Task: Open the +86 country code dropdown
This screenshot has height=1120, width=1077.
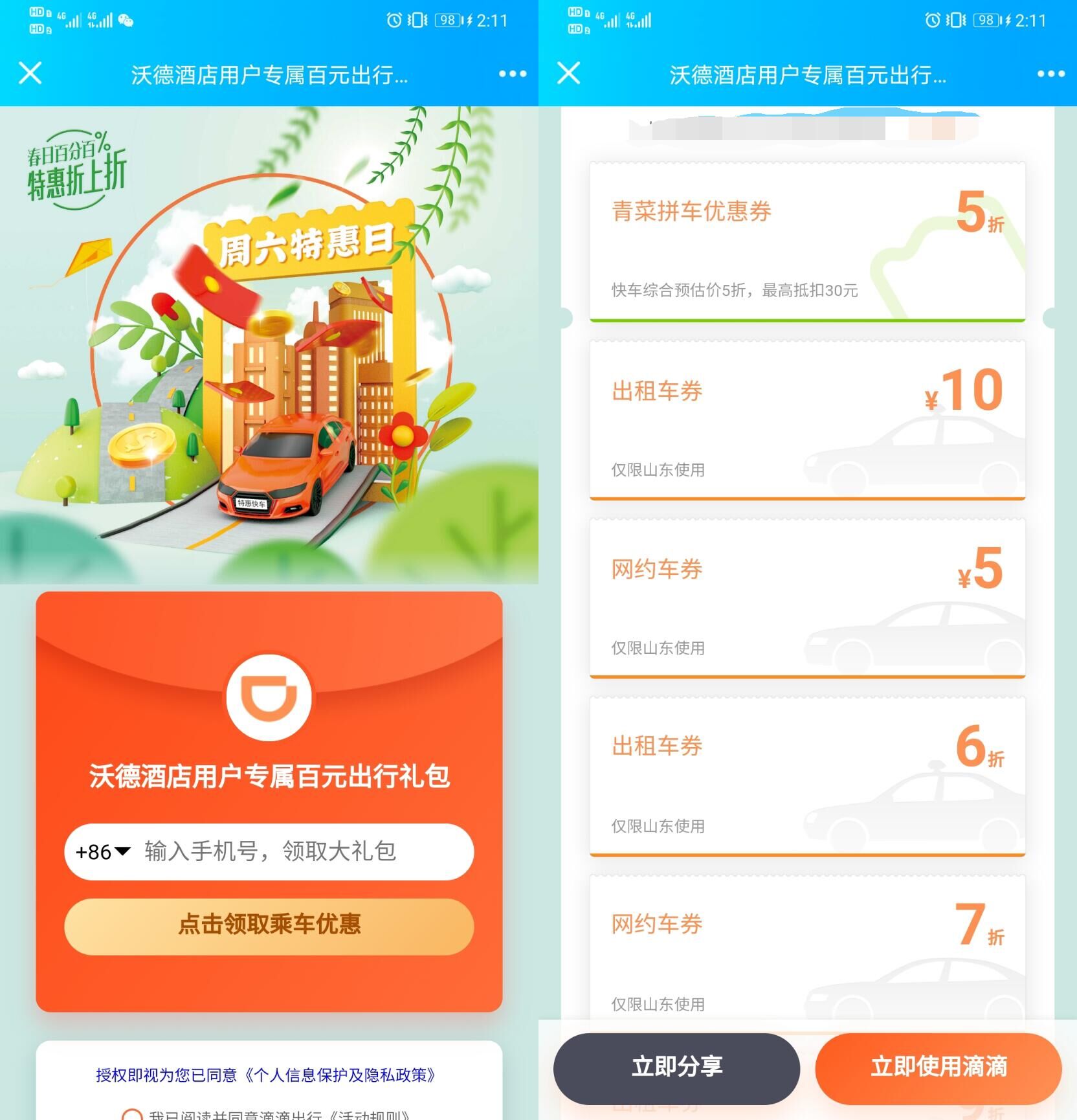Action: tap(104, 851)
